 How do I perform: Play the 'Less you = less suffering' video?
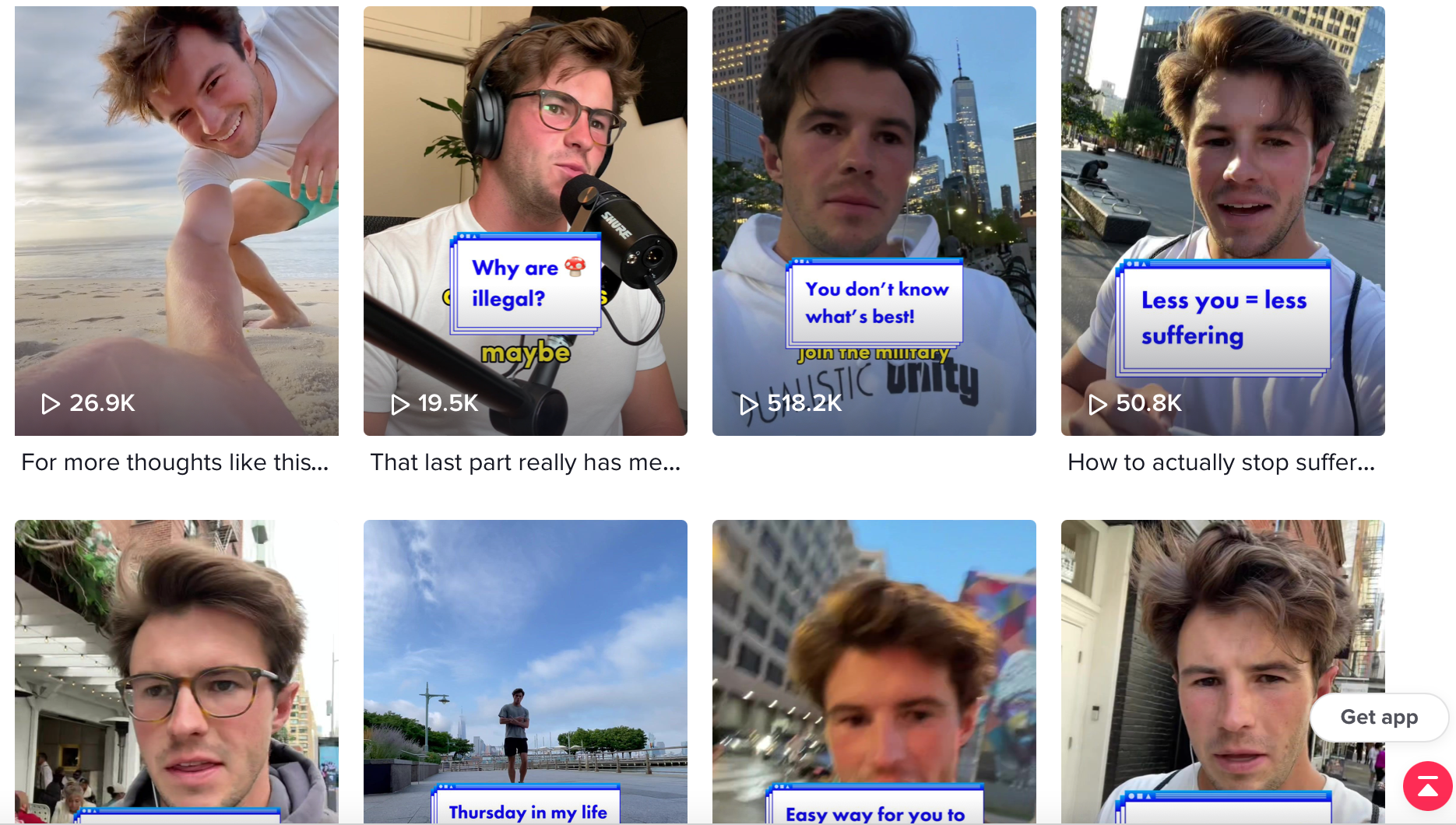[x=1222, y=221]
